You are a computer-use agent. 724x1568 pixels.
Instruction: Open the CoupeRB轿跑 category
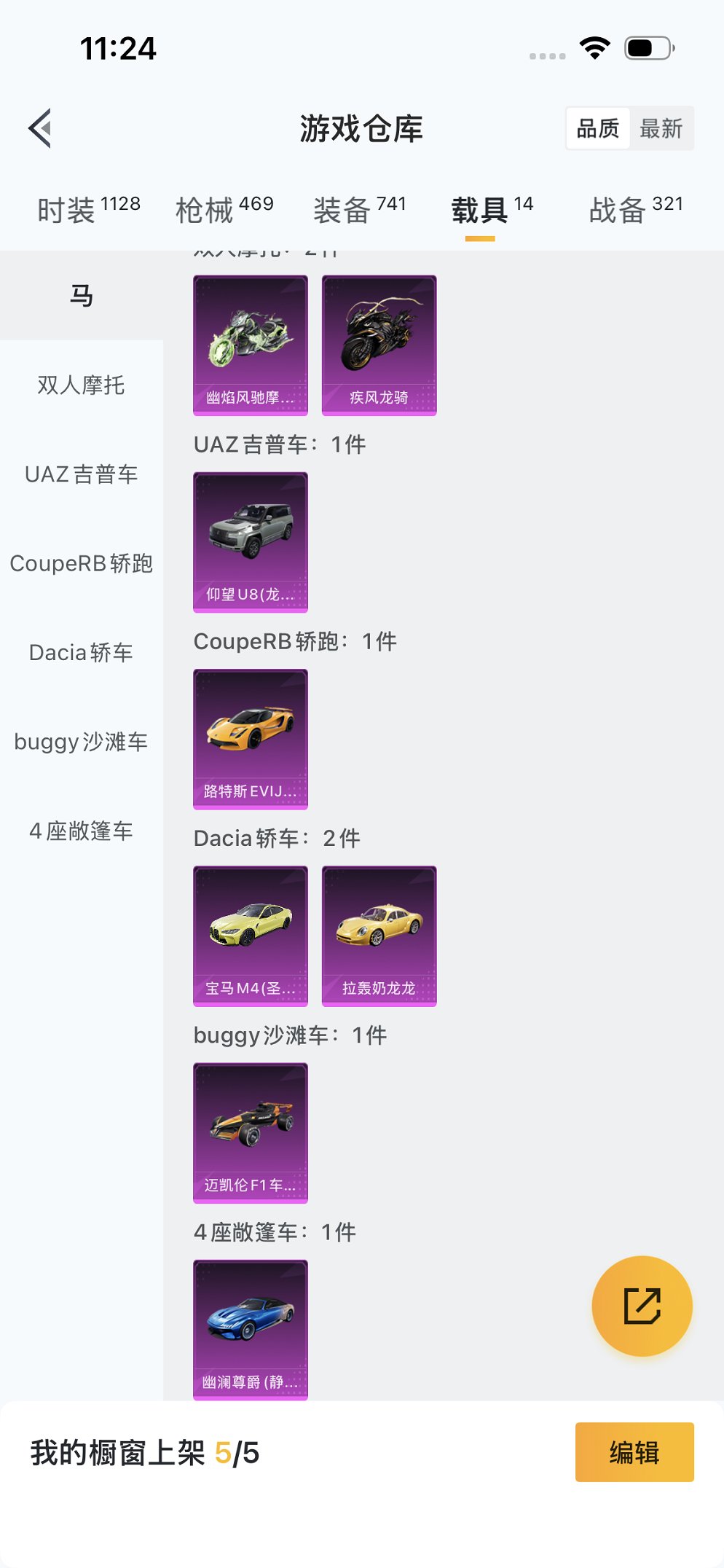pos(82,564)
